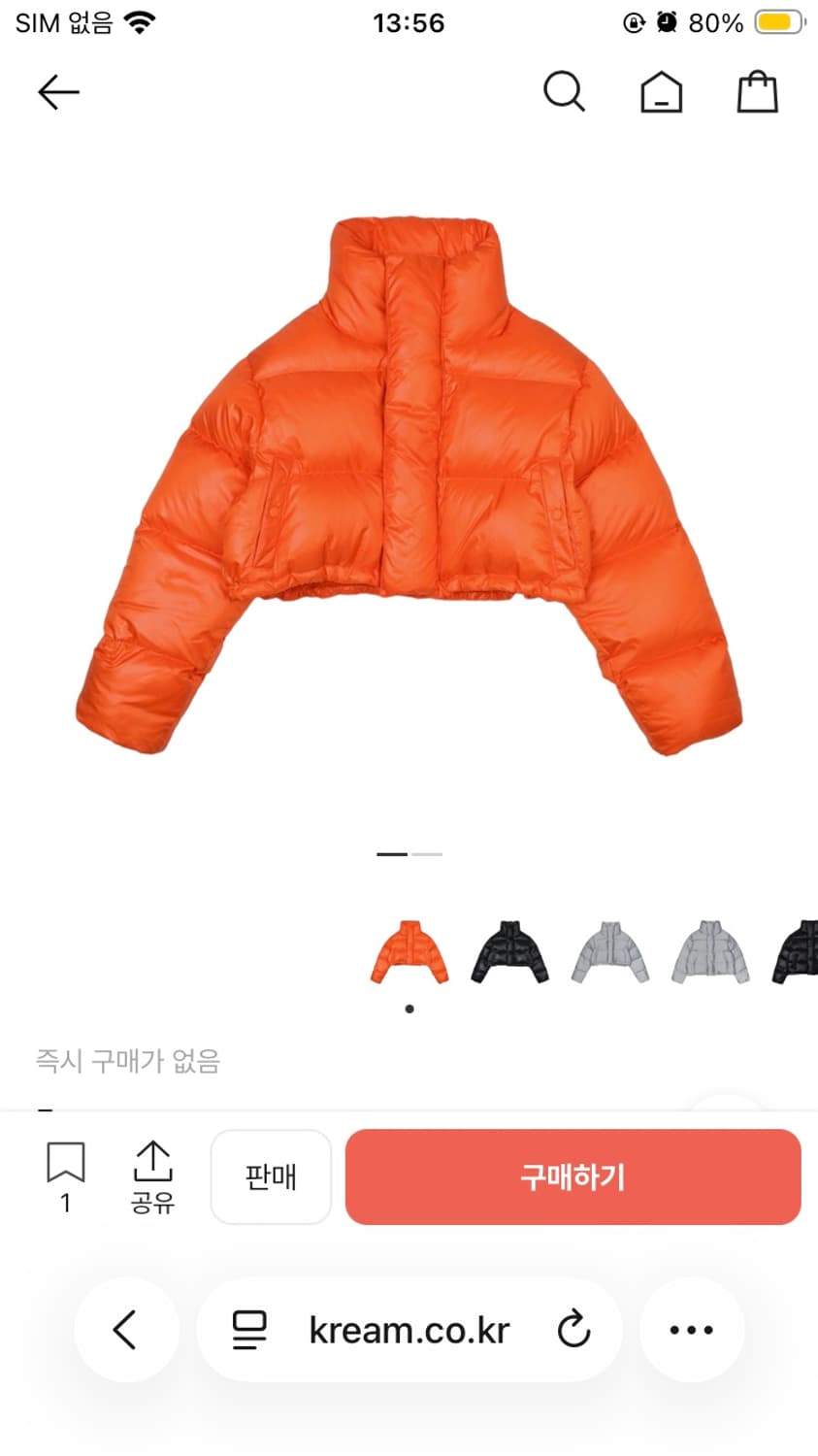Tap the kream.co.kr address bar

click(x=408, y=1330)
